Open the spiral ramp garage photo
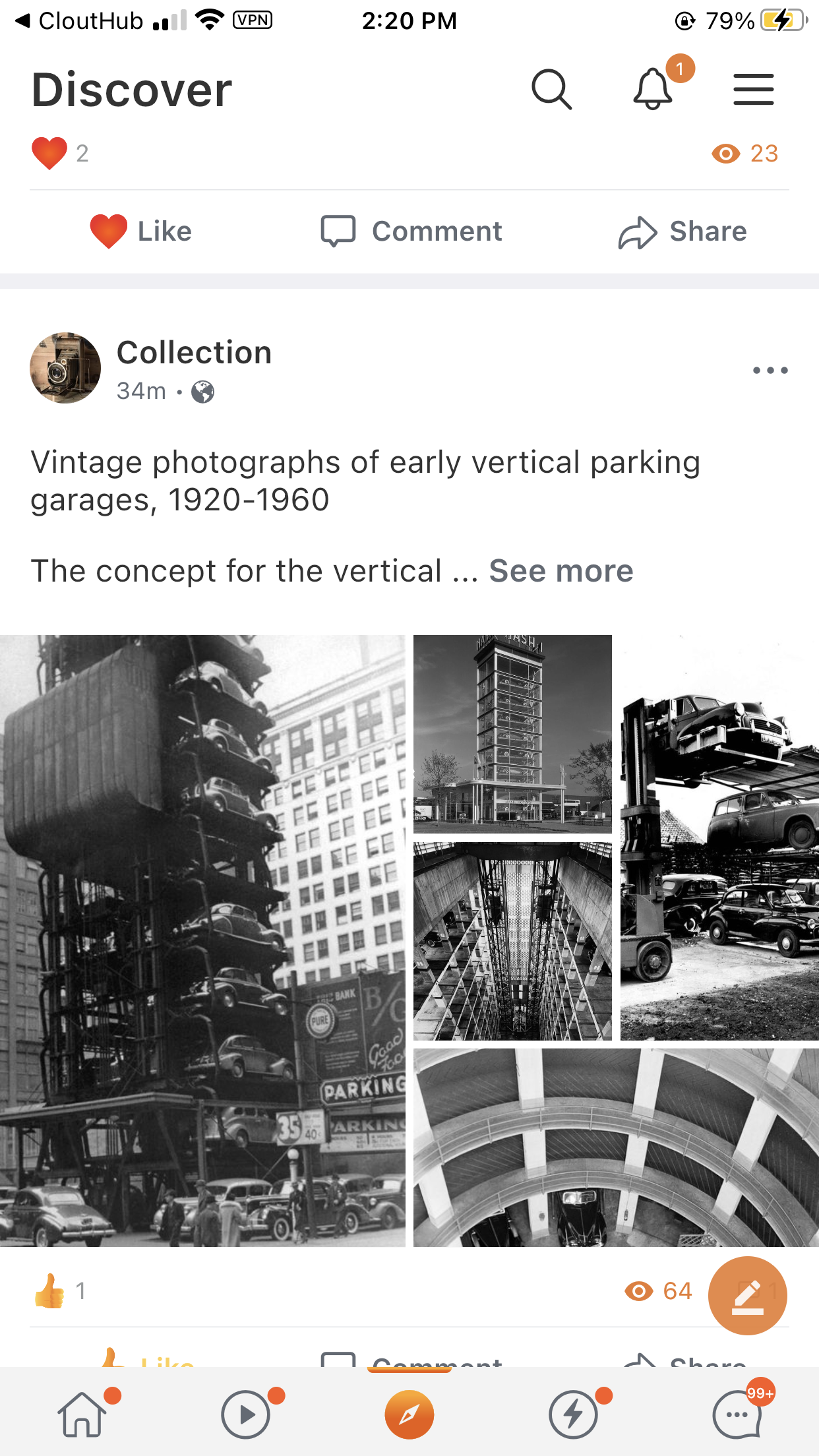The width and height of the screenshot is (819, 1456). pos(616,1147)
